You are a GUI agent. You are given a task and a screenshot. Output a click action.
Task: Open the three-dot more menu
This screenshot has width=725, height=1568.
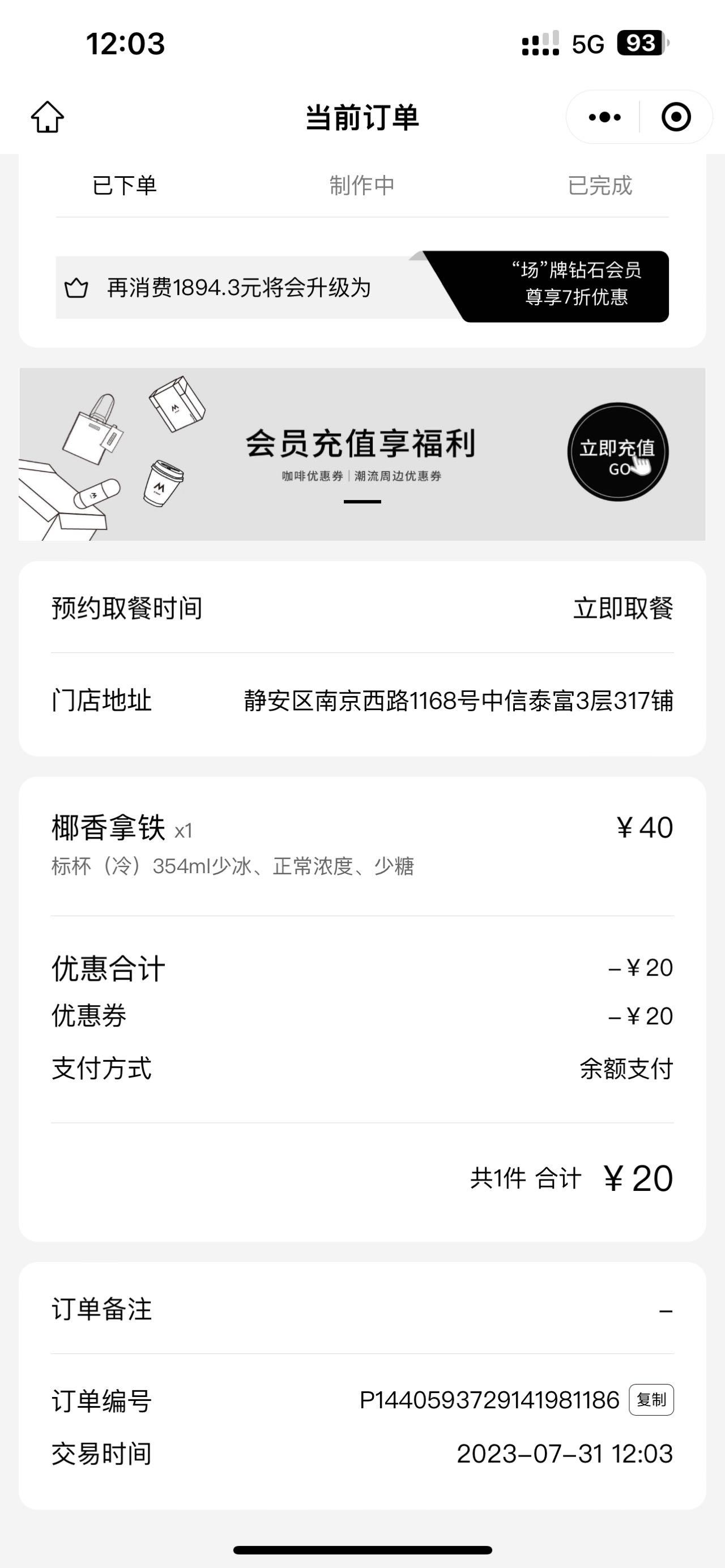coord(604,117)
